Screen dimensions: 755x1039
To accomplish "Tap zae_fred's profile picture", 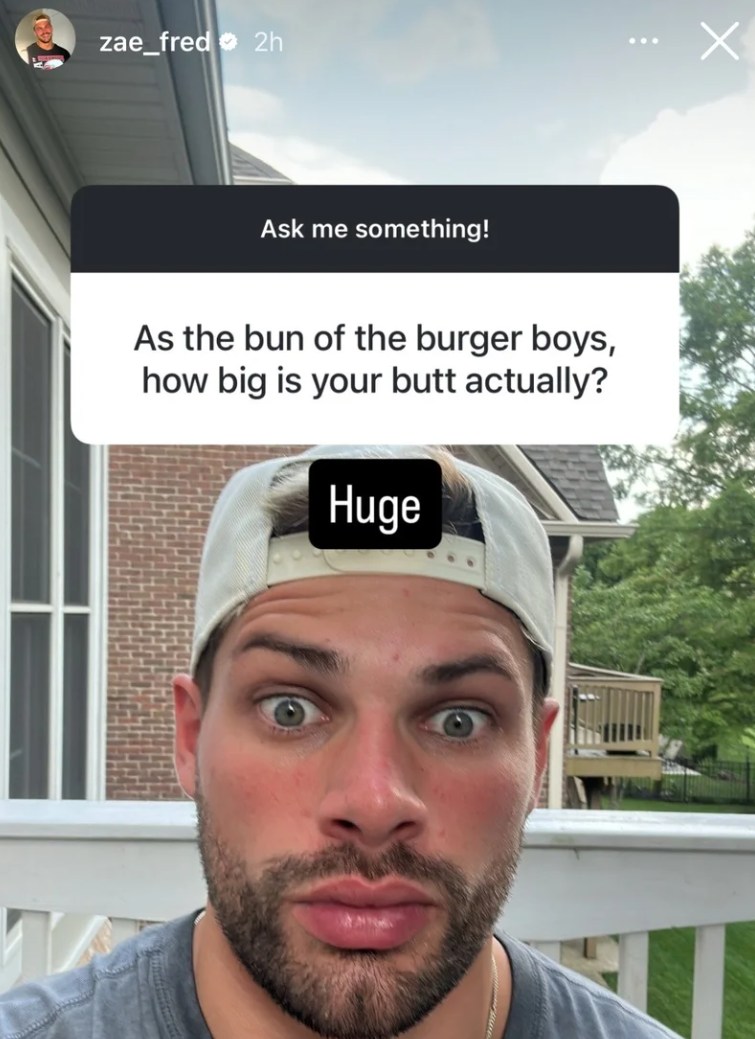I will (x=46, y=40).
